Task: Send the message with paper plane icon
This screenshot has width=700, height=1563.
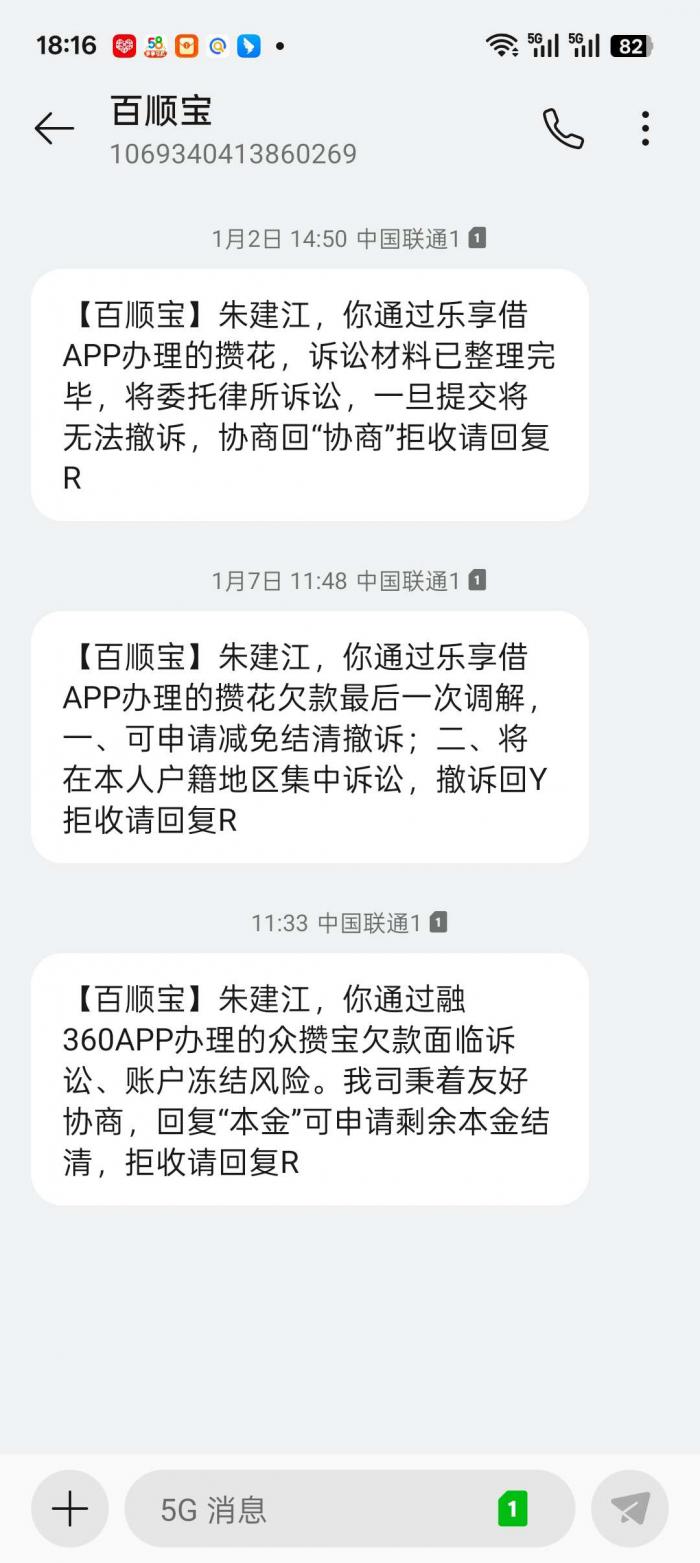Action: coord(630,1508)
